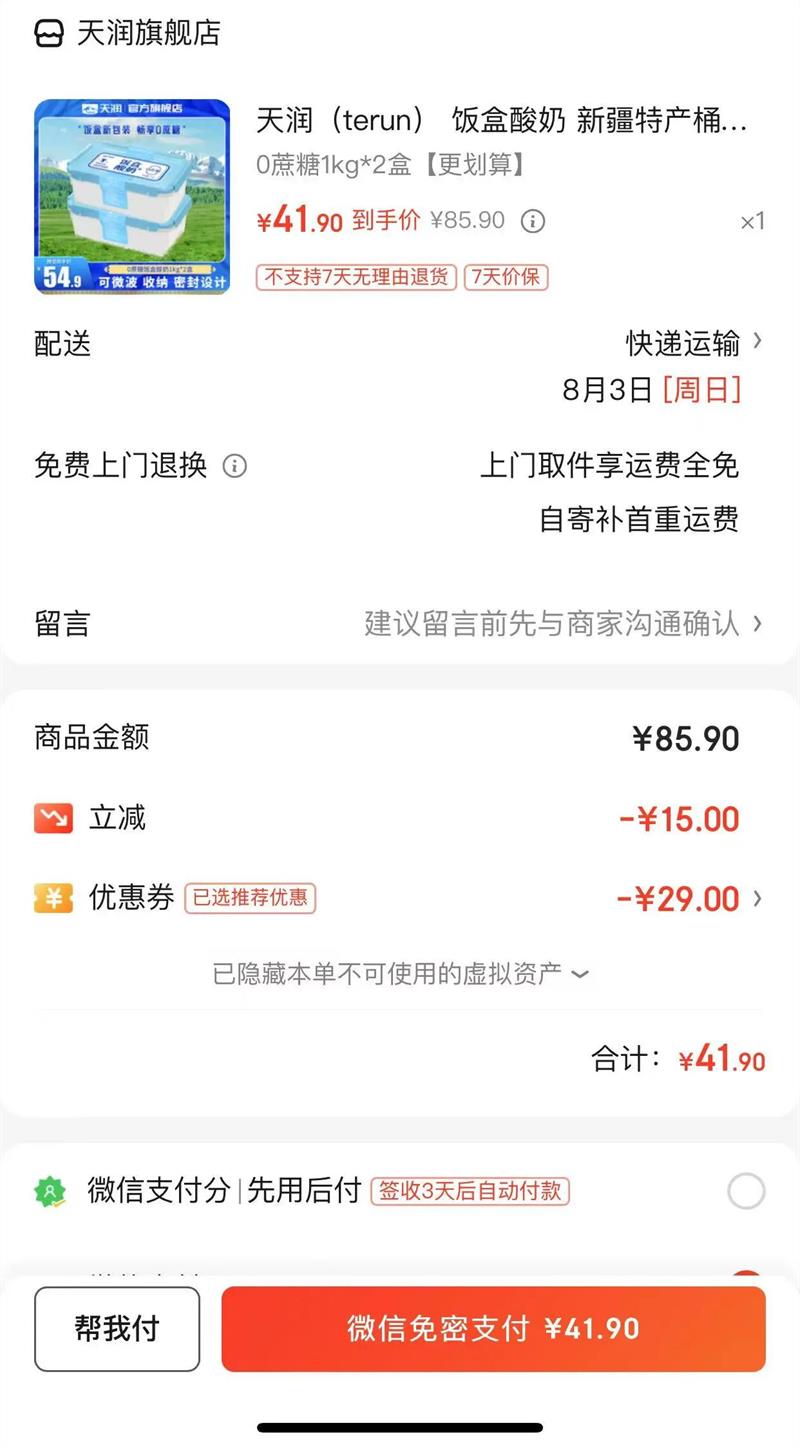Expand 已隐藏本单不可使用的虚拟资产
Viewport: 800px width, 1448px height.
pyautogui.click(x=400, y=974)
